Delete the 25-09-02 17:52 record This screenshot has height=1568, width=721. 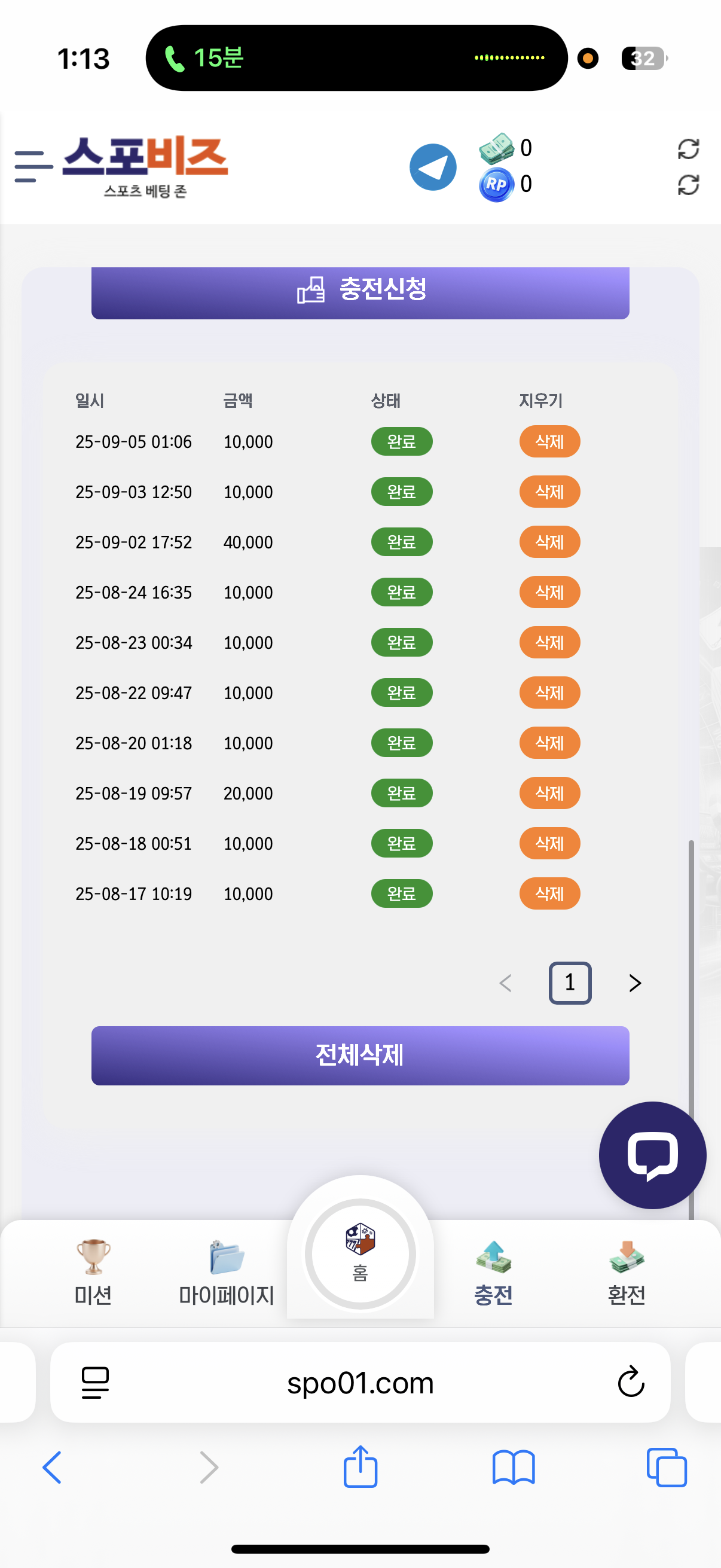coord(549,542)
